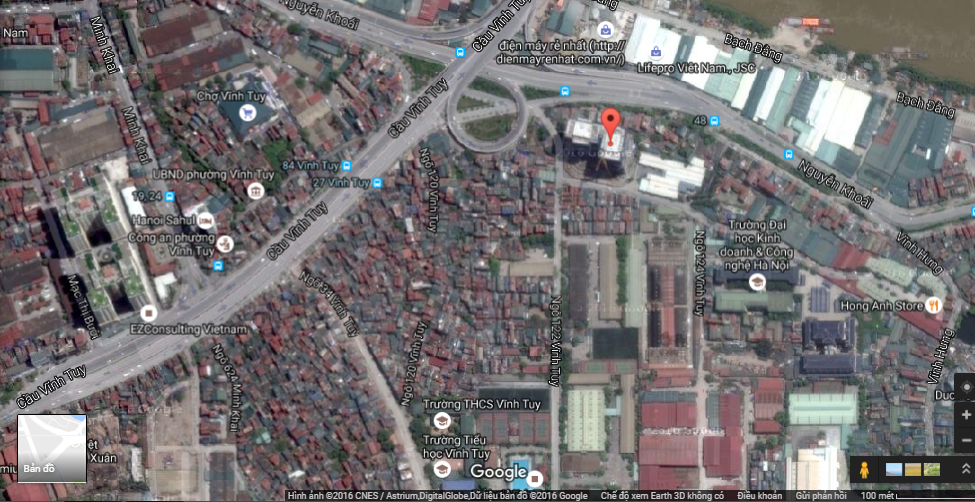The width and height of the screenshot is (975, 502).
Task: Open Hong Anh Store restaurant marker
Action: click(x=932, y=305)
